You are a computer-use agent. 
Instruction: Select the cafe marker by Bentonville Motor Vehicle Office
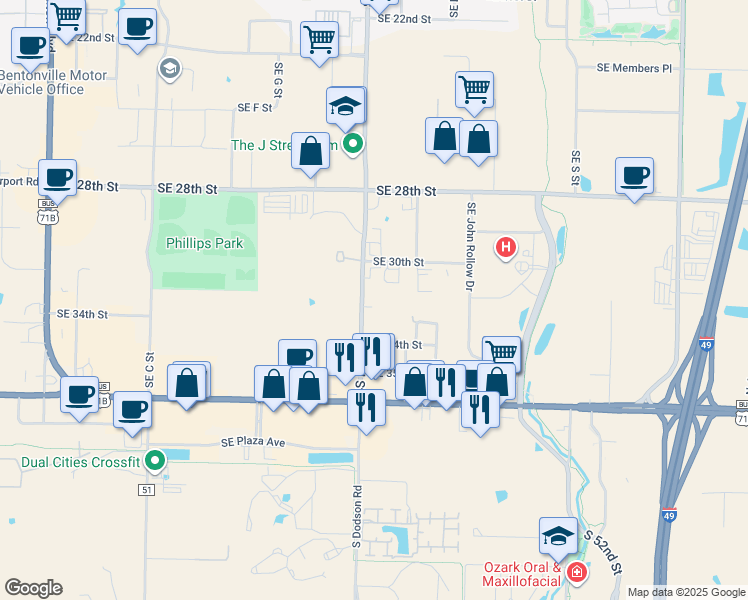(31, 45)
